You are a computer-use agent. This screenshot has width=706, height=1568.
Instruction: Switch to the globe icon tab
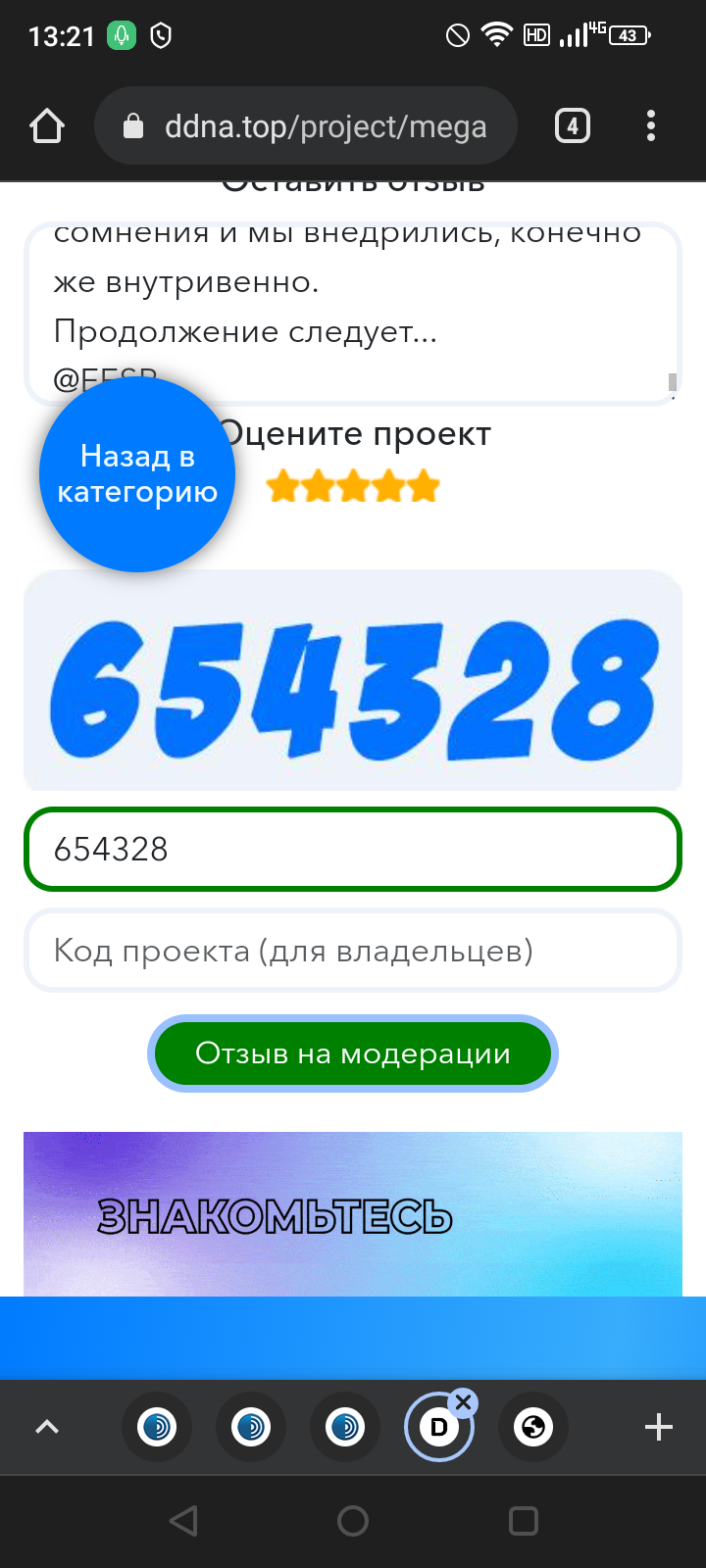(533, 1427)
